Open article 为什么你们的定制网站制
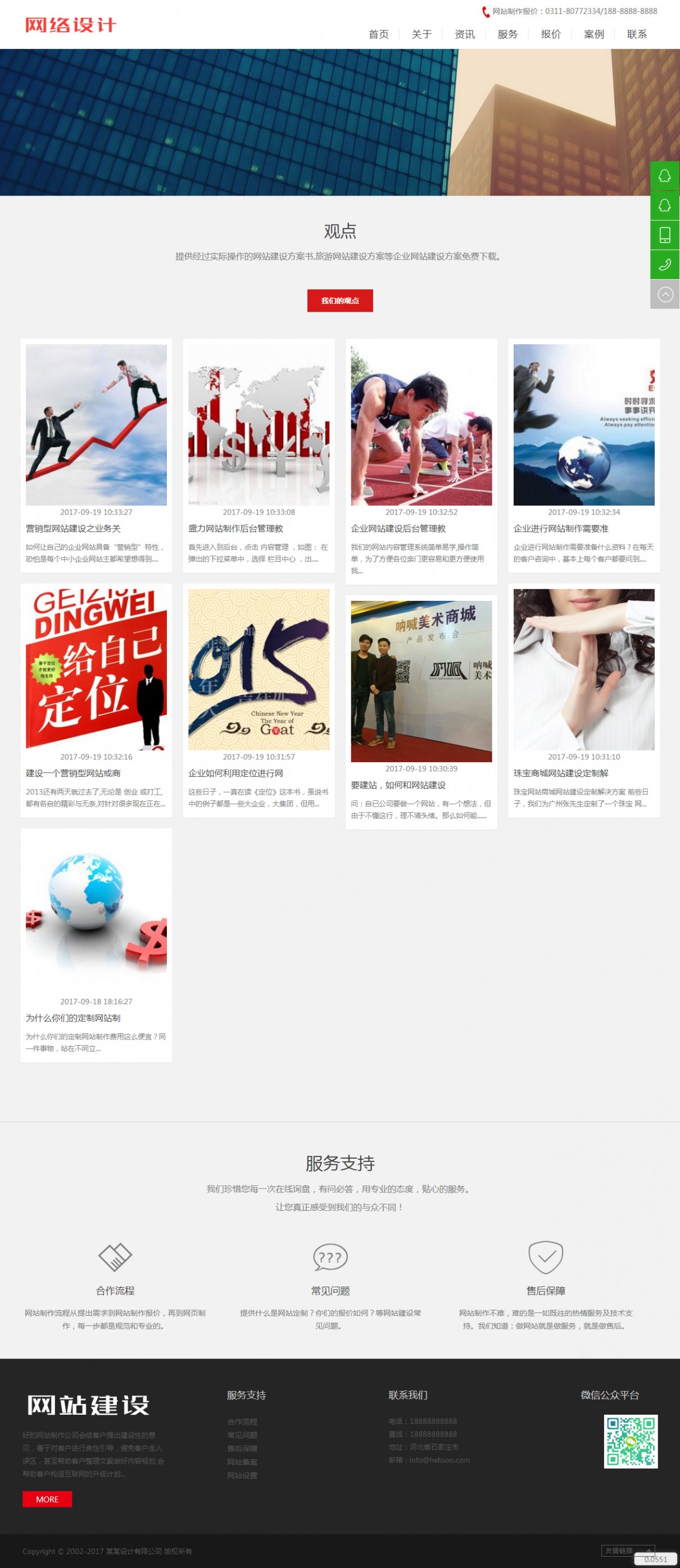Screen dimensions: 680x1568 tap(73, 1018)
